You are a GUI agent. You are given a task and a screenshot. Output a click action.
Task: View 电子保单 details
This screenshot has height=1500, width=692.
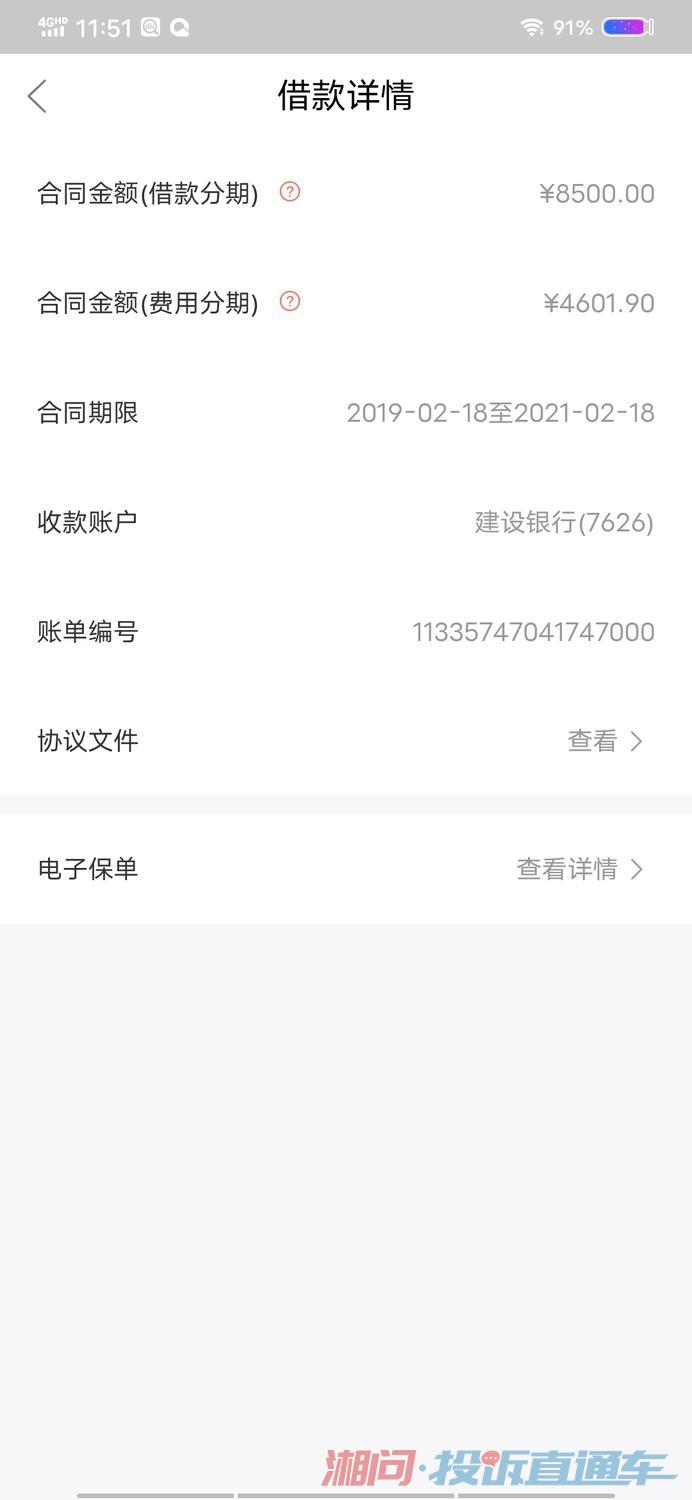click(580, 869)
